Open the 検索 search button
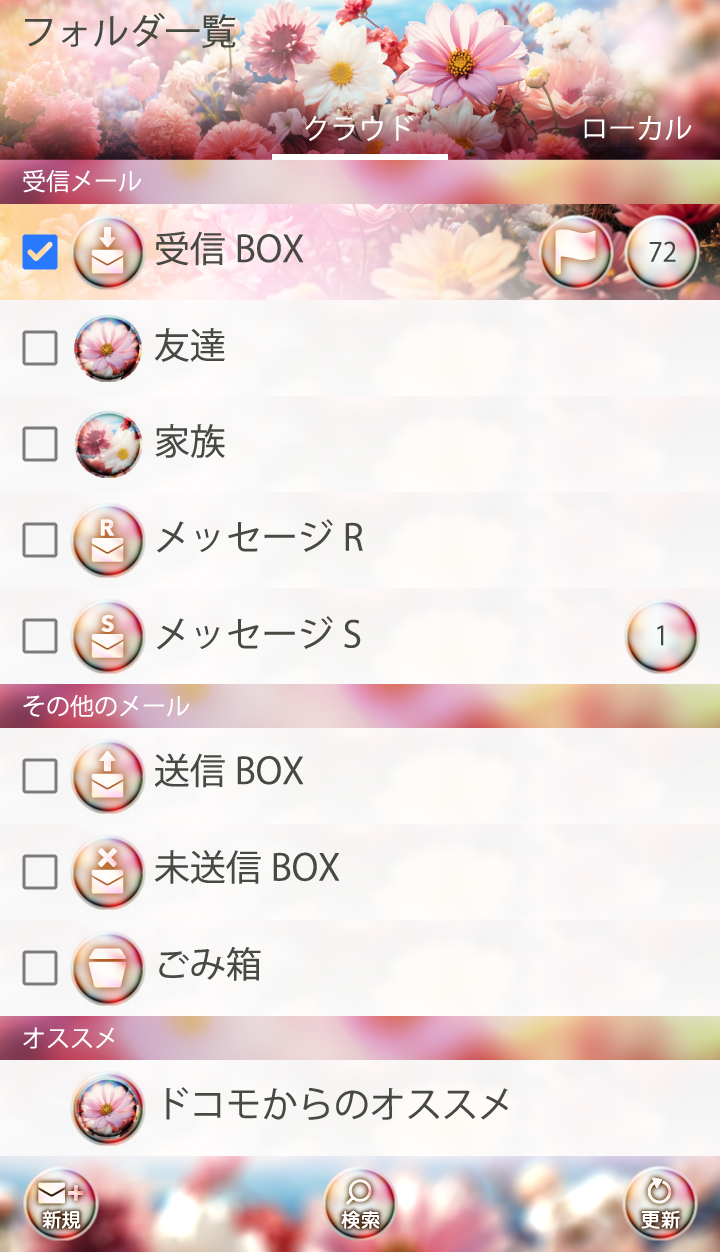Viewport: 720px width, 1252px height. 360,1203
